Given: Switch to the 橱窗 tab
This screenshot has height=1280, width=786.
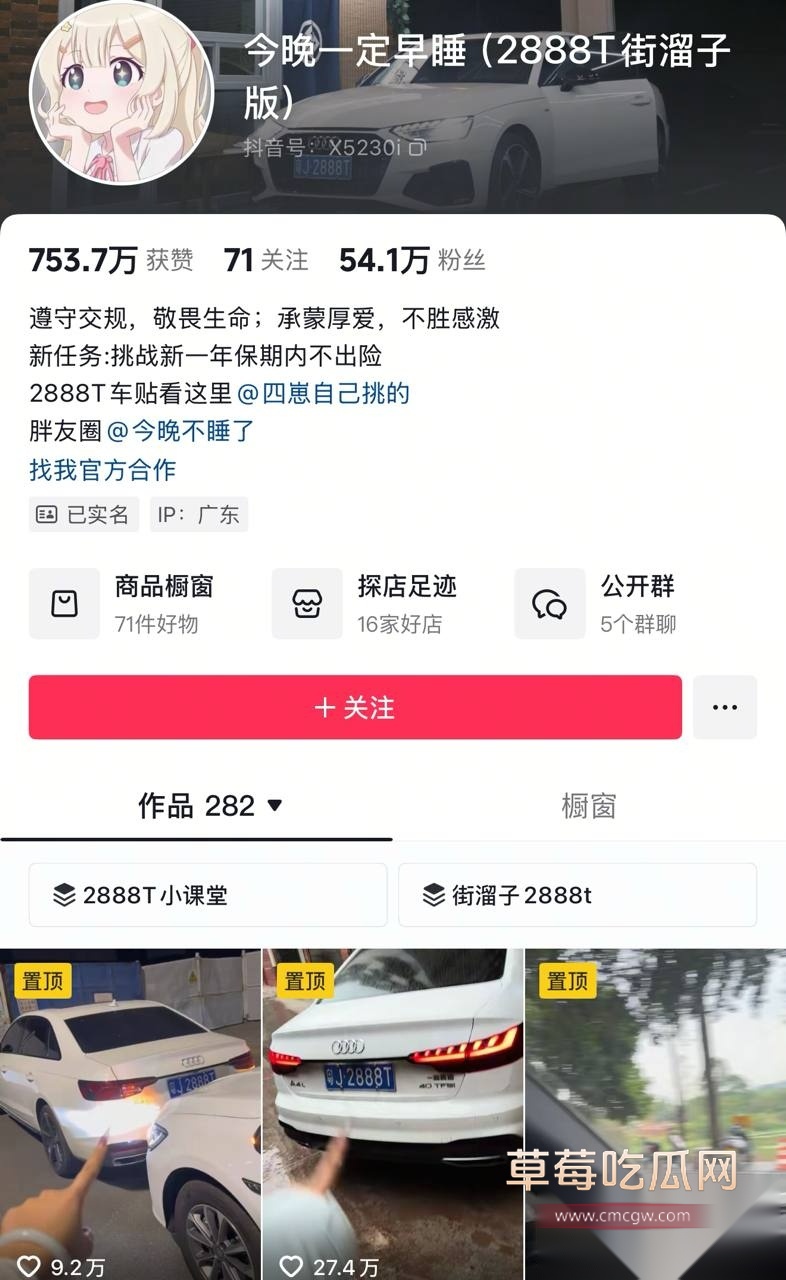Looking at the screenshot, I should (588, 806).
